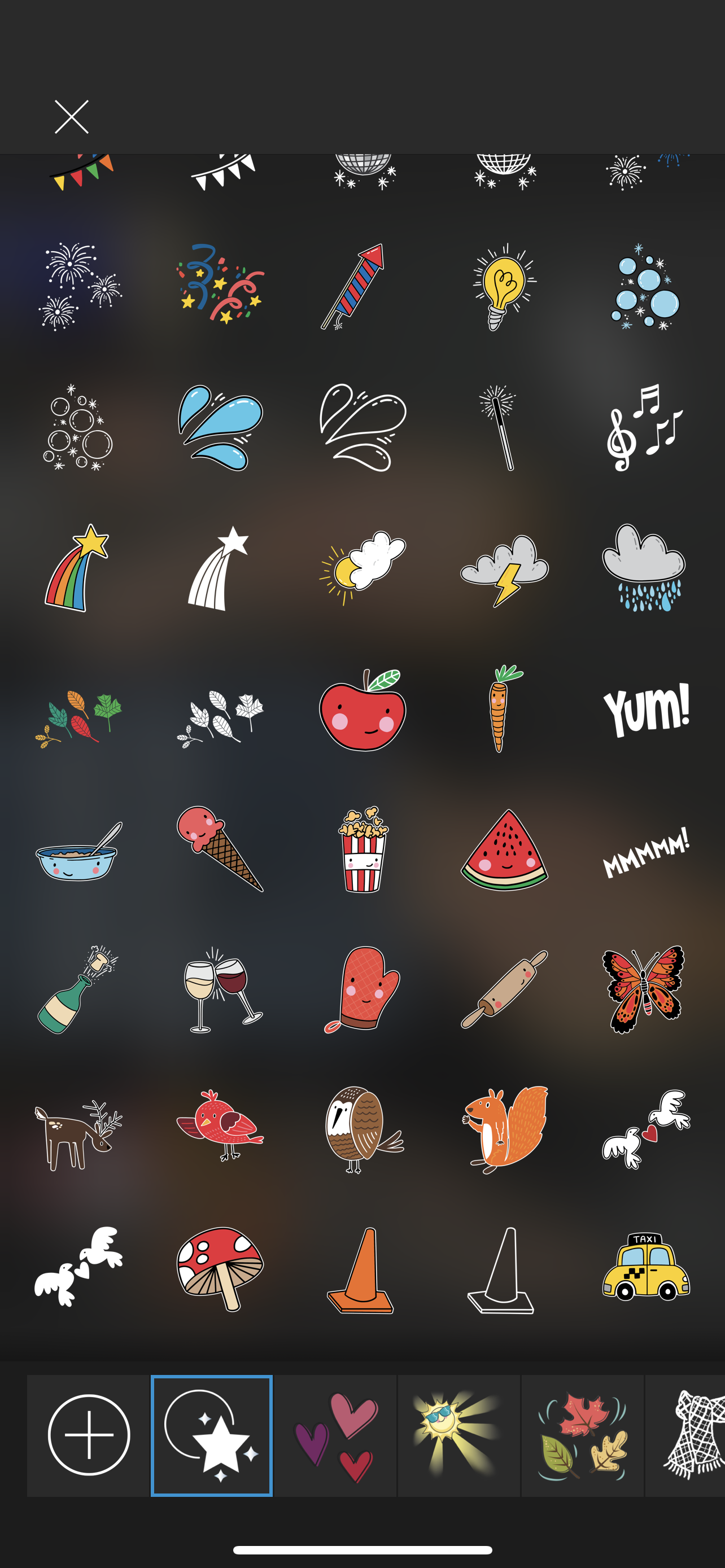Pick the rain cloud sticker
This screenshot has height=1568, width=725.
coord(644,567)
